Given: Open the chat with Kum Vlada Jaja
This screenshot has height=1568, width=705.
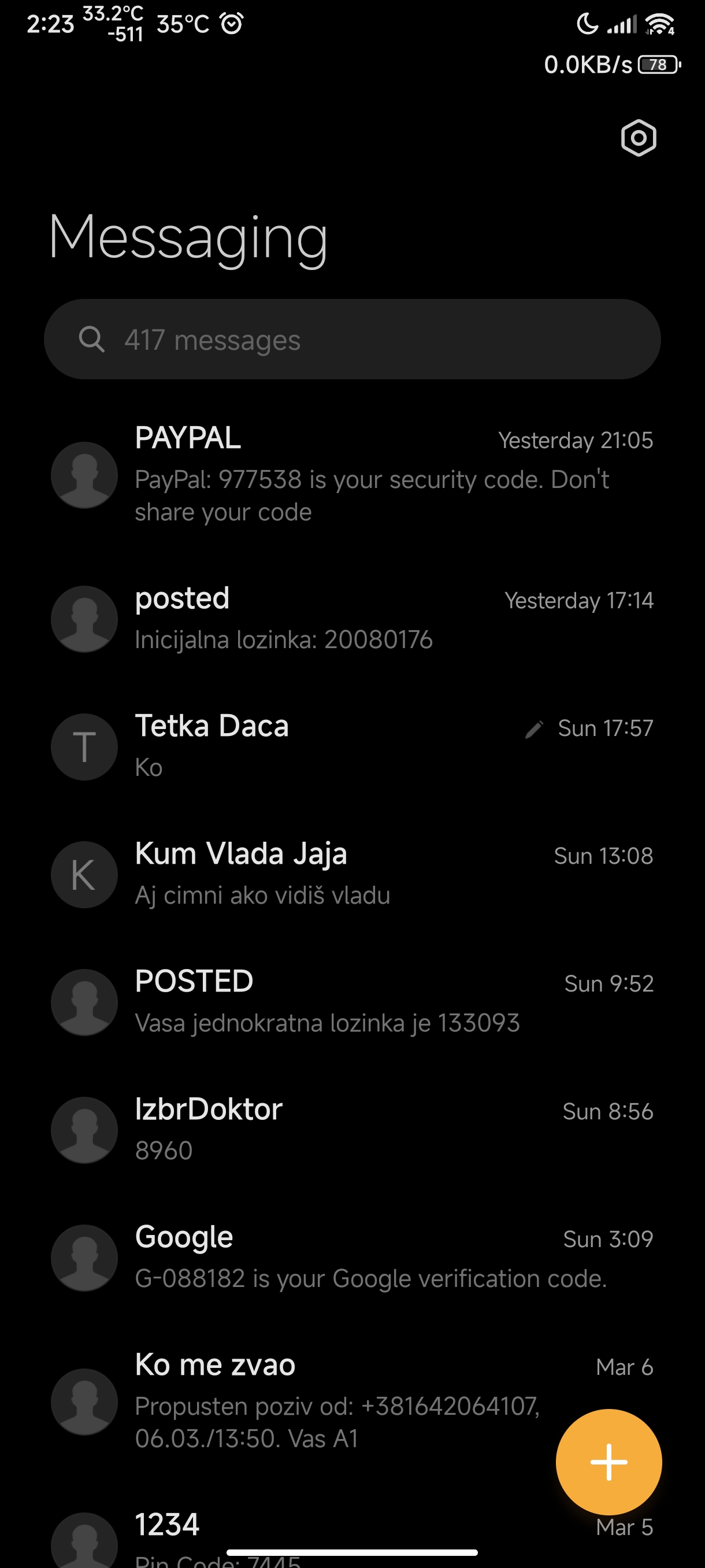Looking at the screenshot, I should (352, 875).
